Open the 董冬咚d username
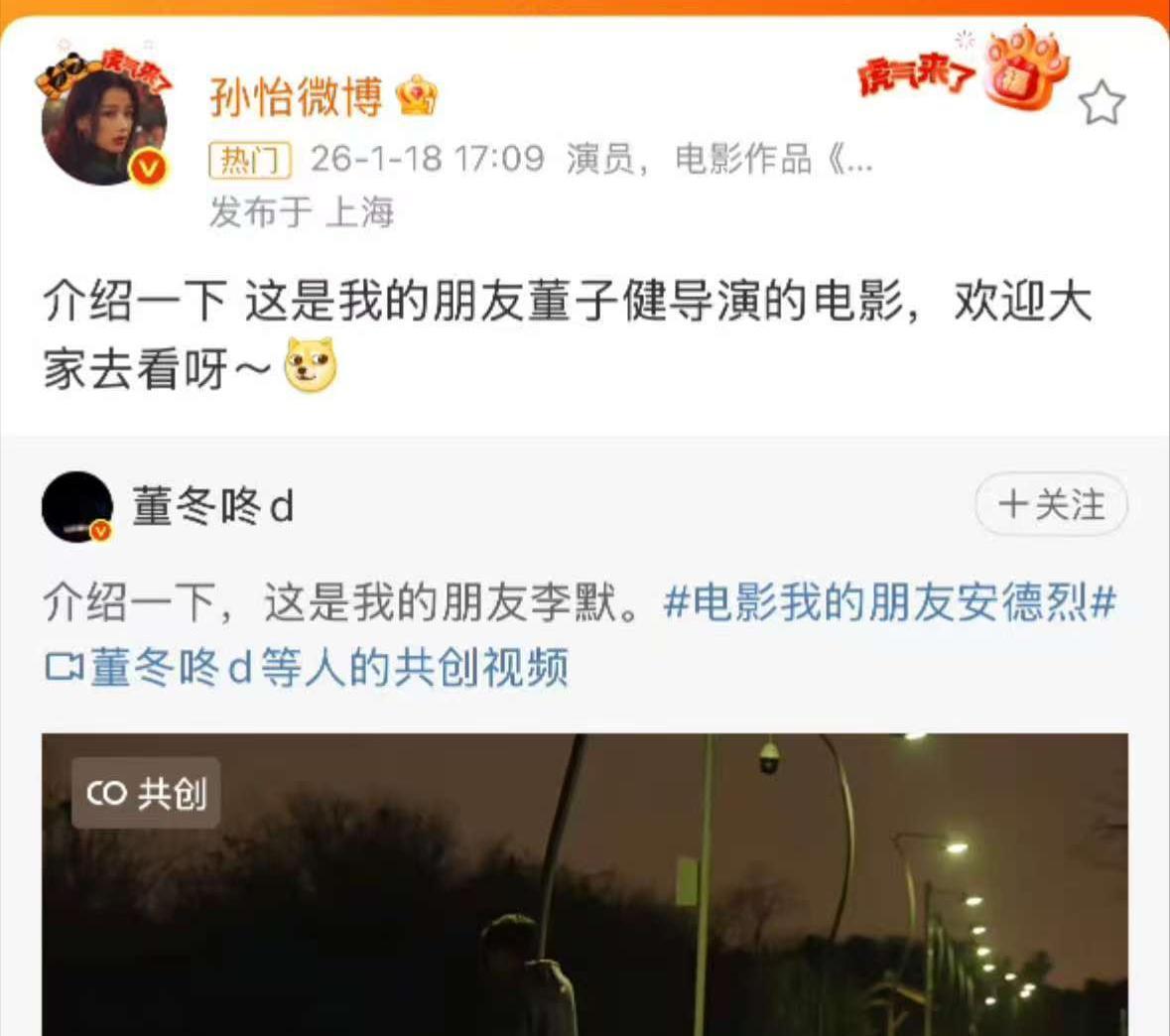This screenshot has width=1170, height=1036. (212, 507)
